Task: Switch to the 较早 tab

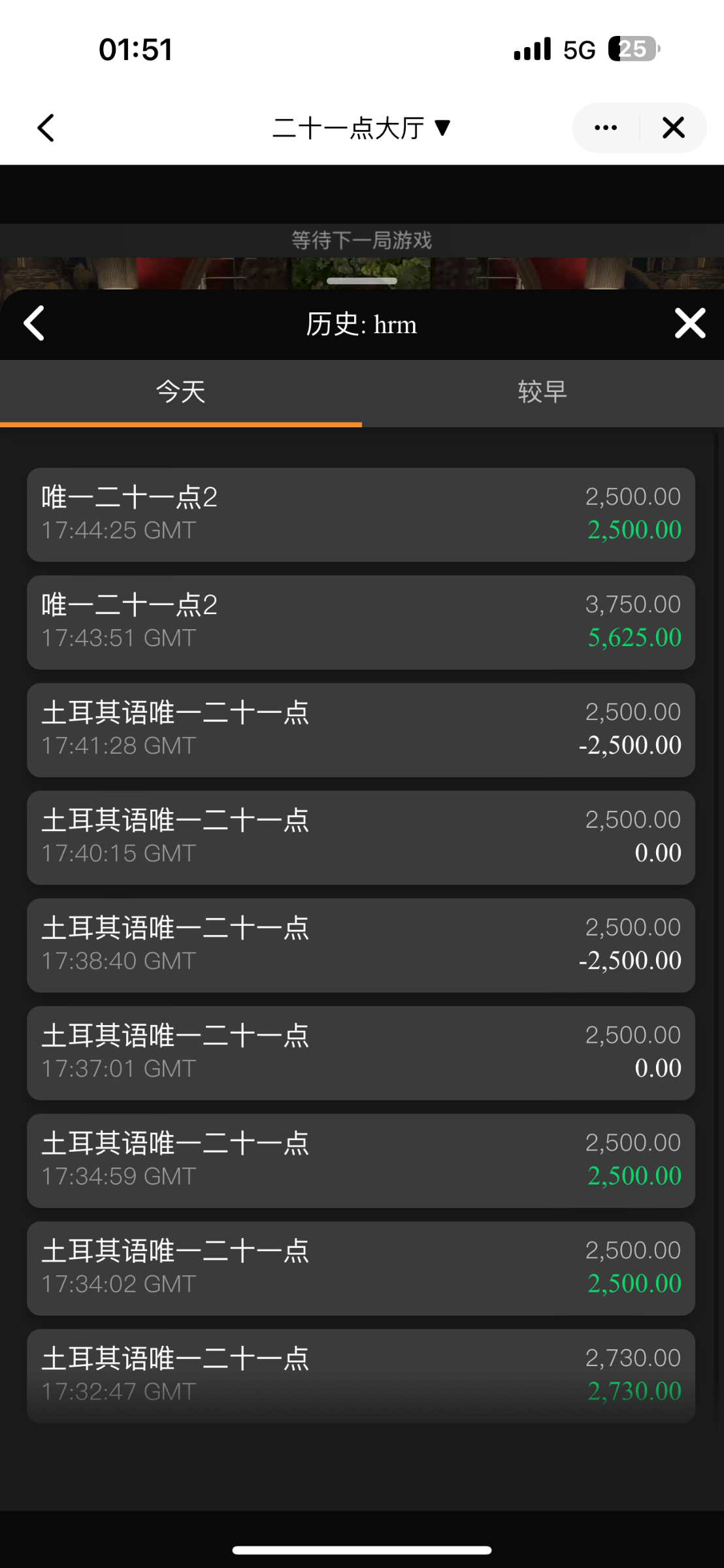Action: click(542, 393)
